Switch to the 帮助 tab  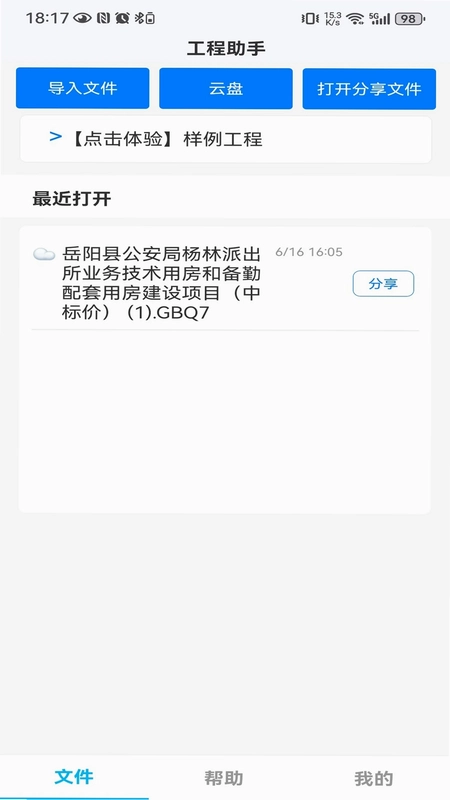(224, 778)
